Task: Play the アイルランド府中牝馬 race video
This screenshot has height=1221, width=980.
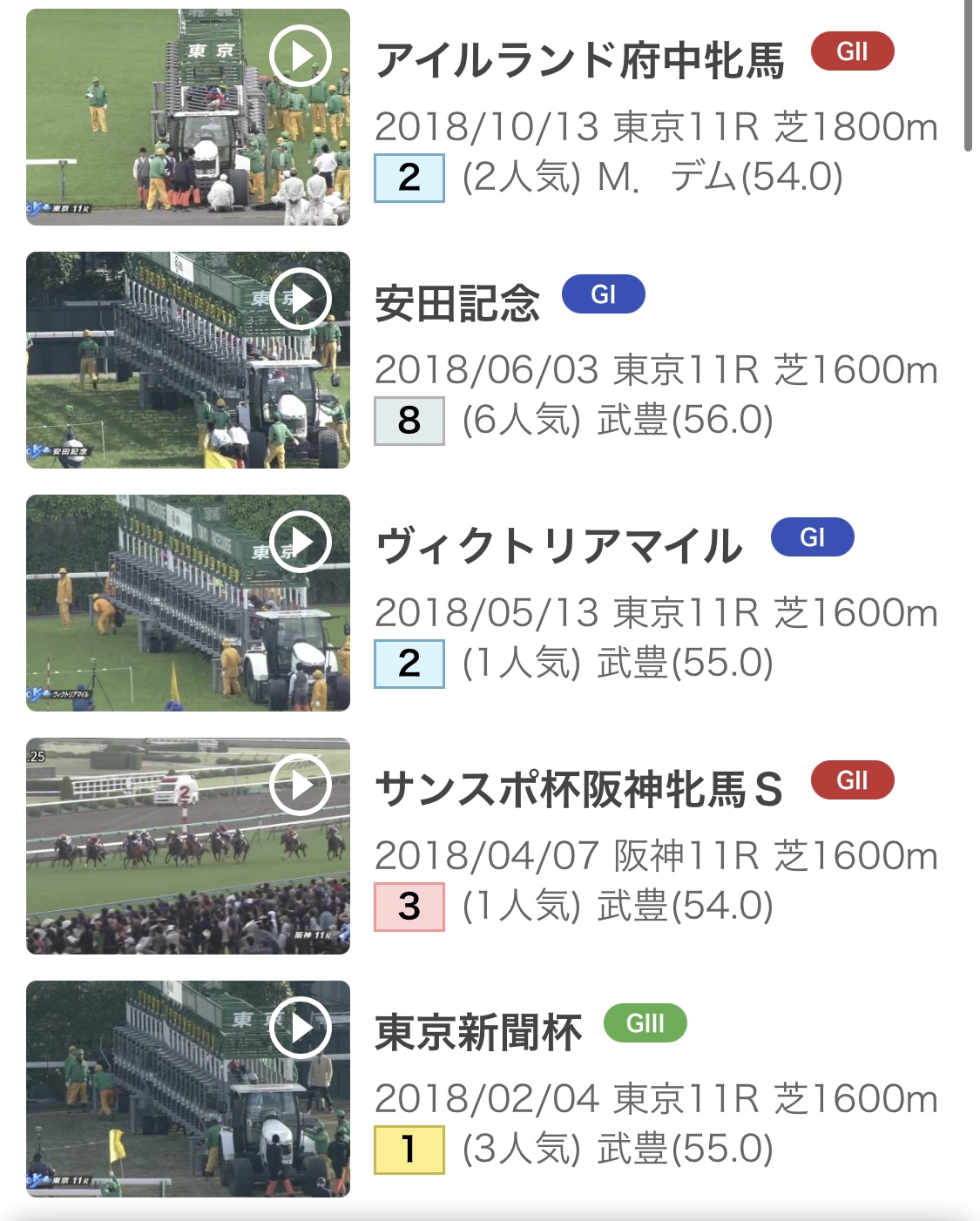Action: tap(301, 56)
